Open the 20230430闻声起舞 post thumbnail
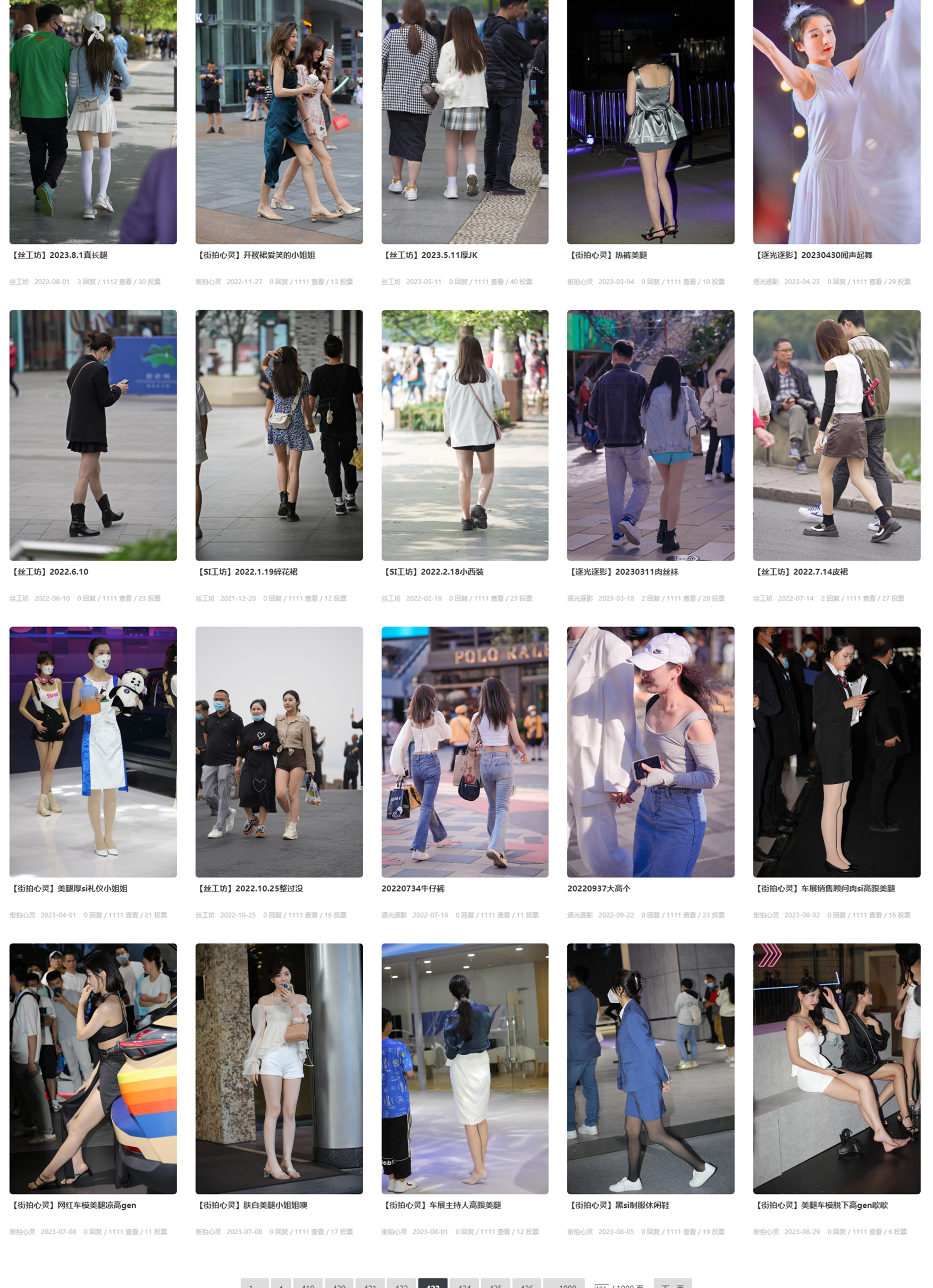This screenshot has height=1288, width=933. 836,122
